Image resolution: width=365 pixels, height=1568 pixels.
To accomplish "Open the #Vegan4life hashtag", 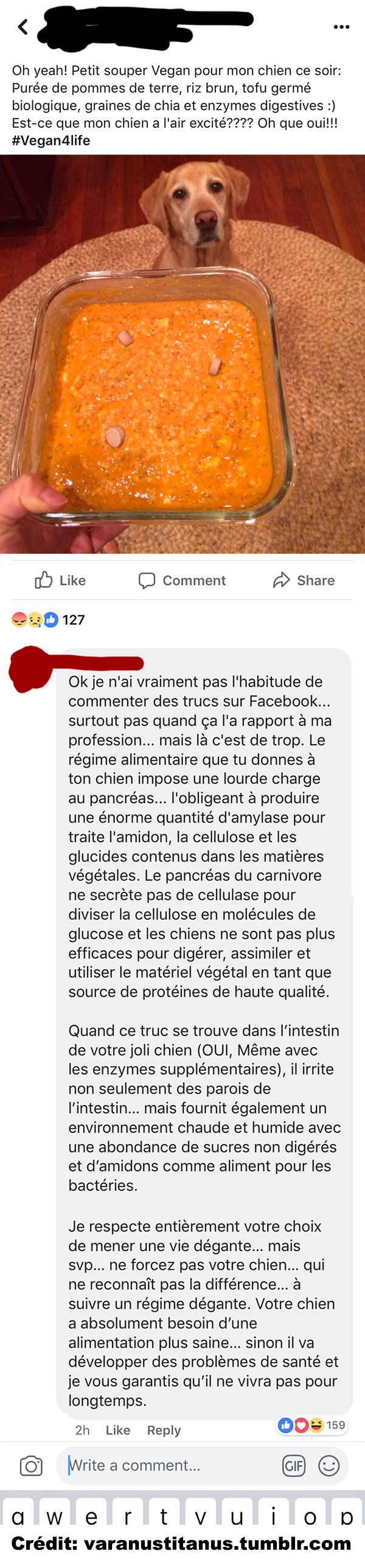I will [51, 141].
